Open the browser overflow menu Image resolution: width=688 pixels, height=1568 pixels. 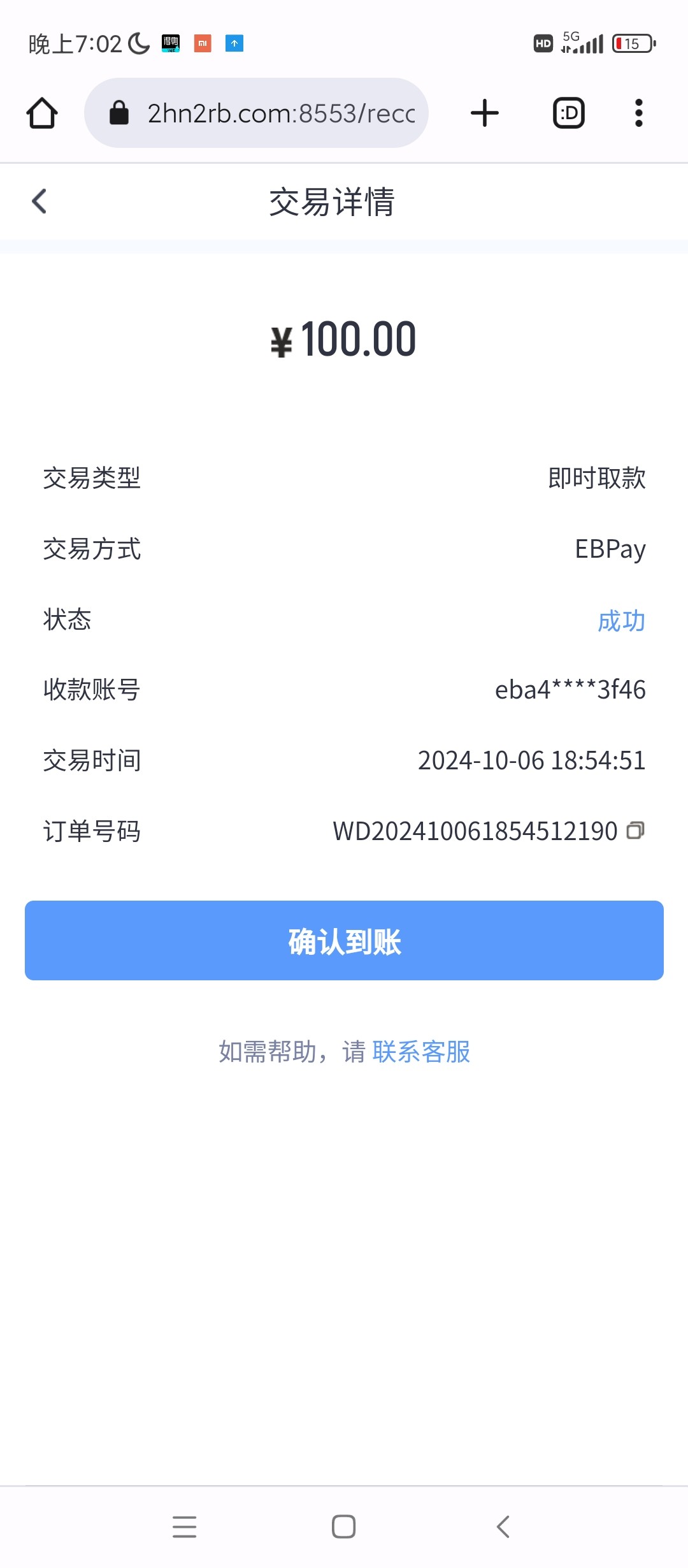[x=639, y=113]
